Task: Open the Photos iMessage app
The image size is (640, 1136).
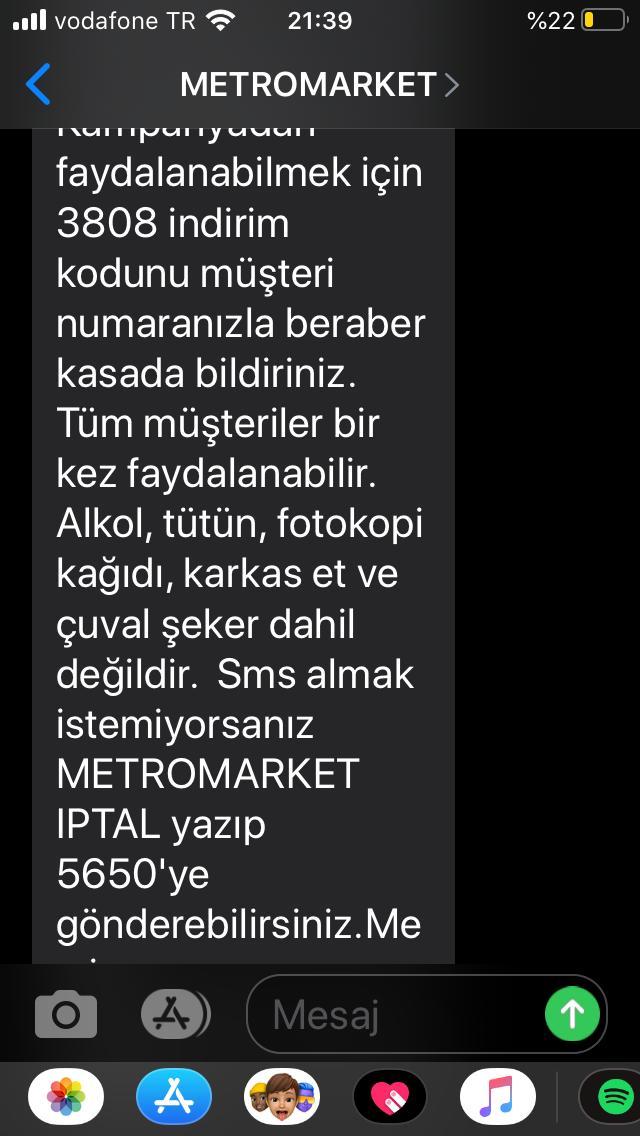Action: pos(66,1096)
